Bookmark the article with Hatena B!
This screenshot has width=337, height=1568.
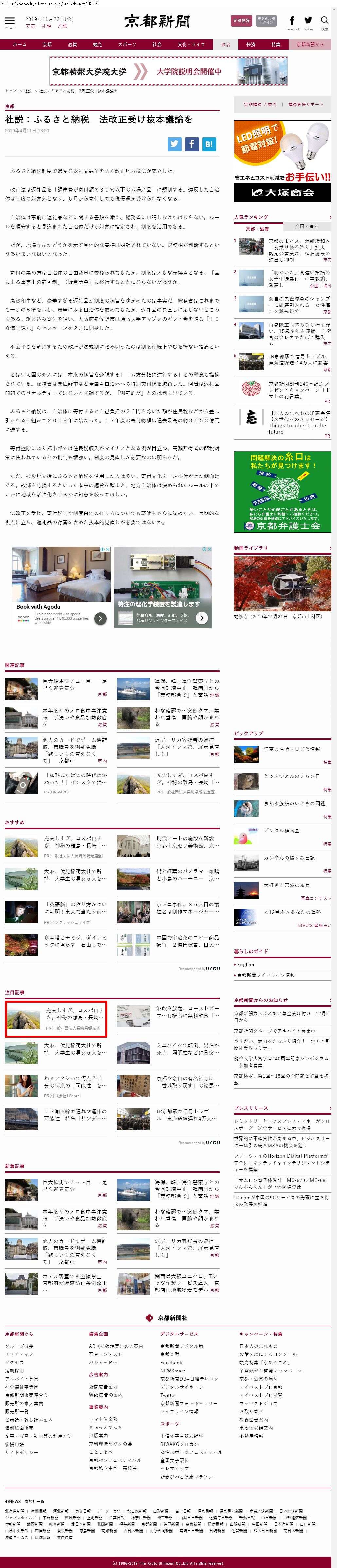[209, 144]
